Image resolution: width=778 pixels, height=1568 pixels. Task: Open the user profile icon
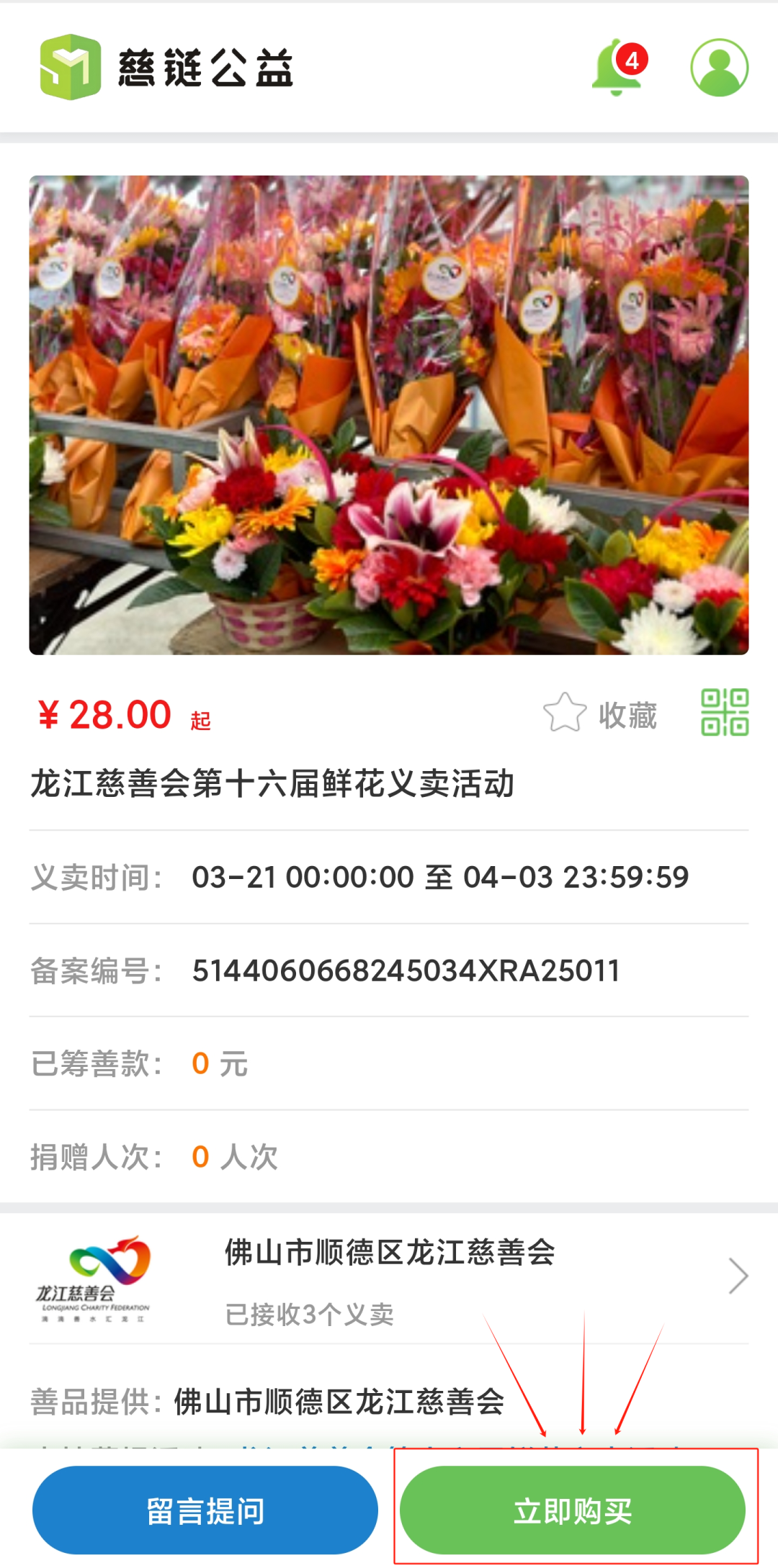(719, 68)
